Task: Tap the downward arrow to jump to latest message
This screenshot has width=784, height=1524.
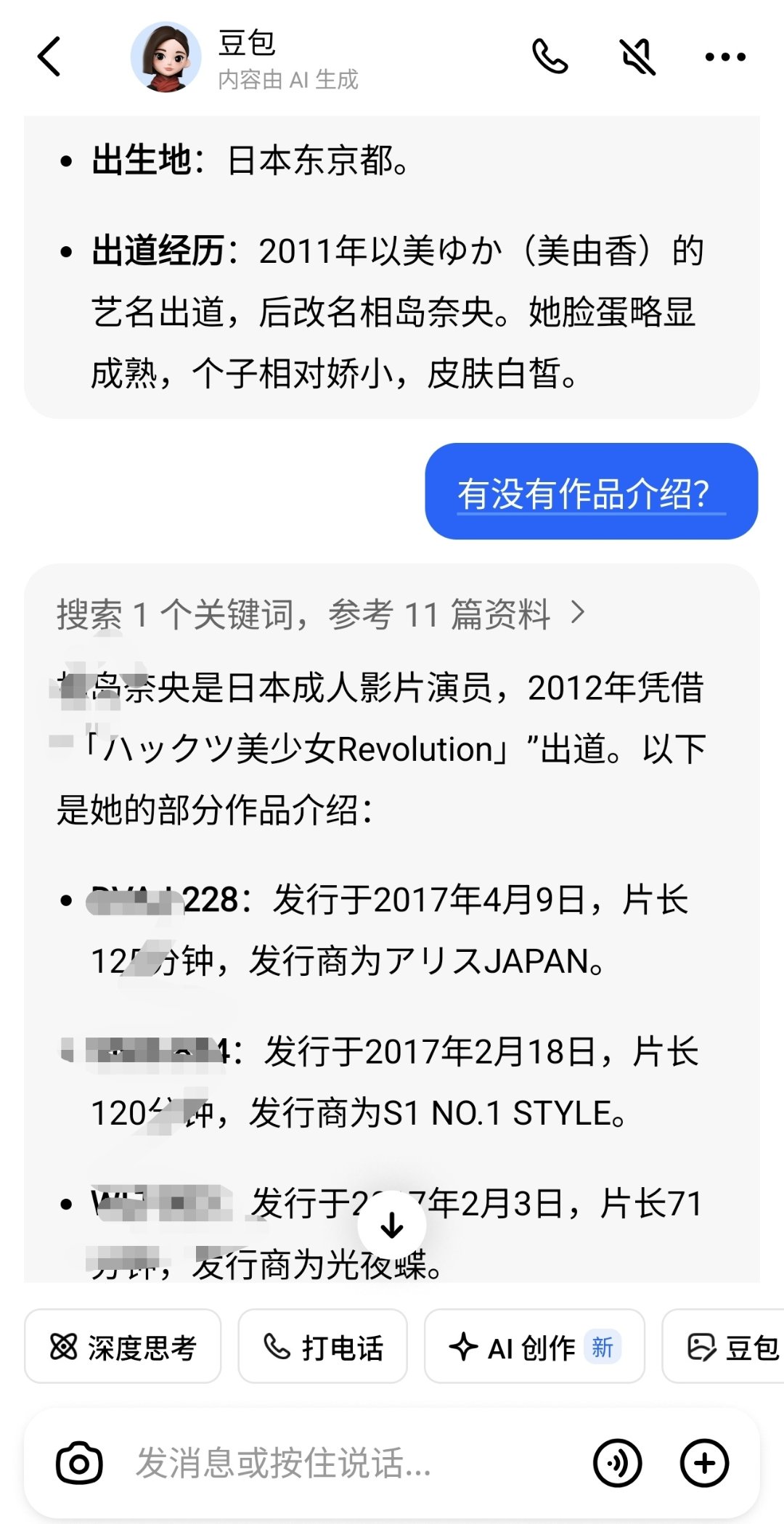Action: tap(391, 1222)
